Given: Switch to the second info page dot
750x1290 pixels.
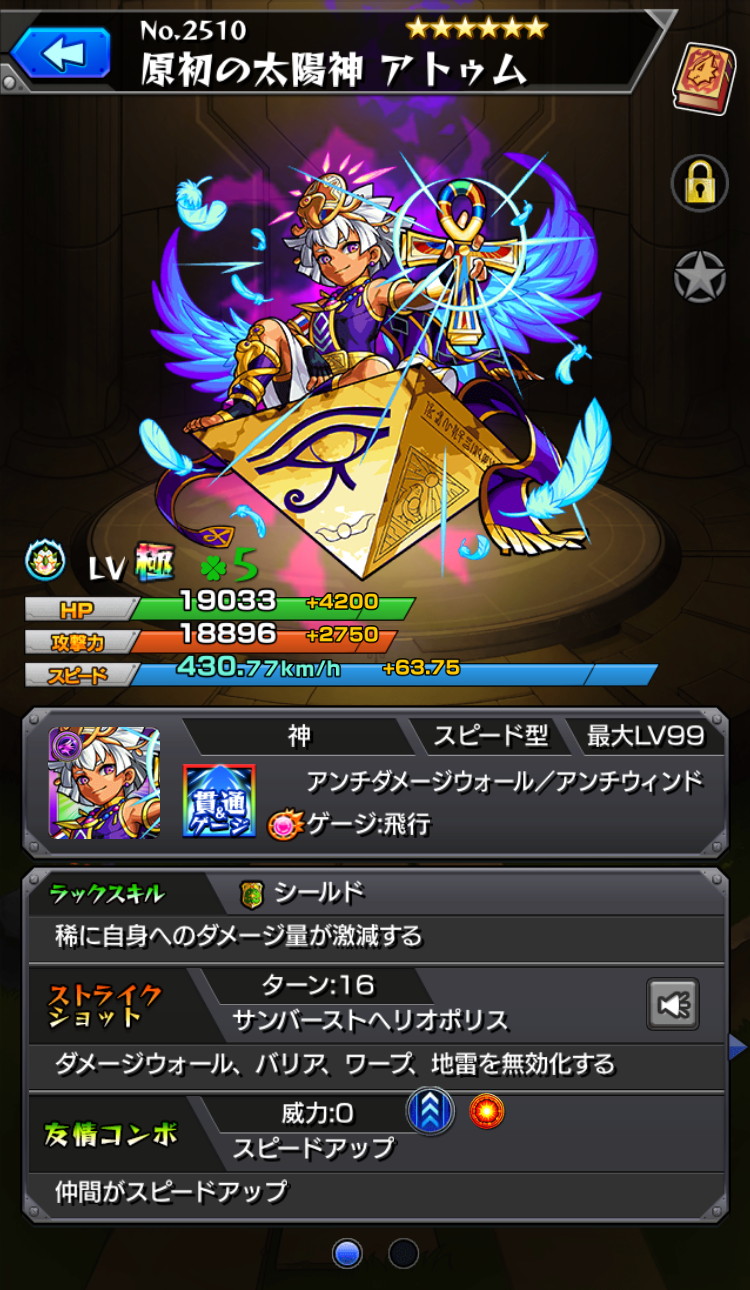Looking at the screenshot, I should [x=403, y=1252].
